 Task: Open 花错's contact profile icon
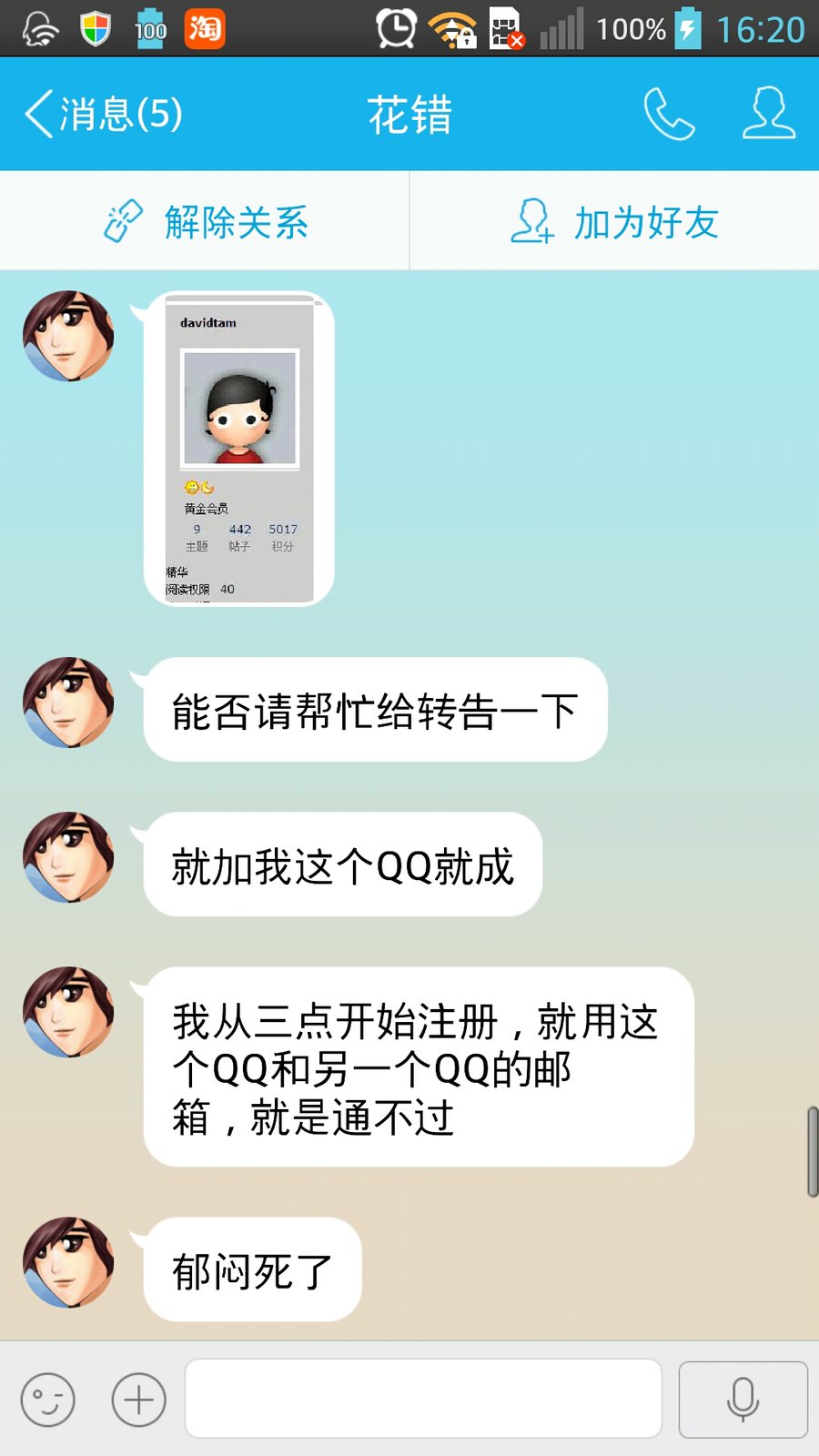coord(769,115)
